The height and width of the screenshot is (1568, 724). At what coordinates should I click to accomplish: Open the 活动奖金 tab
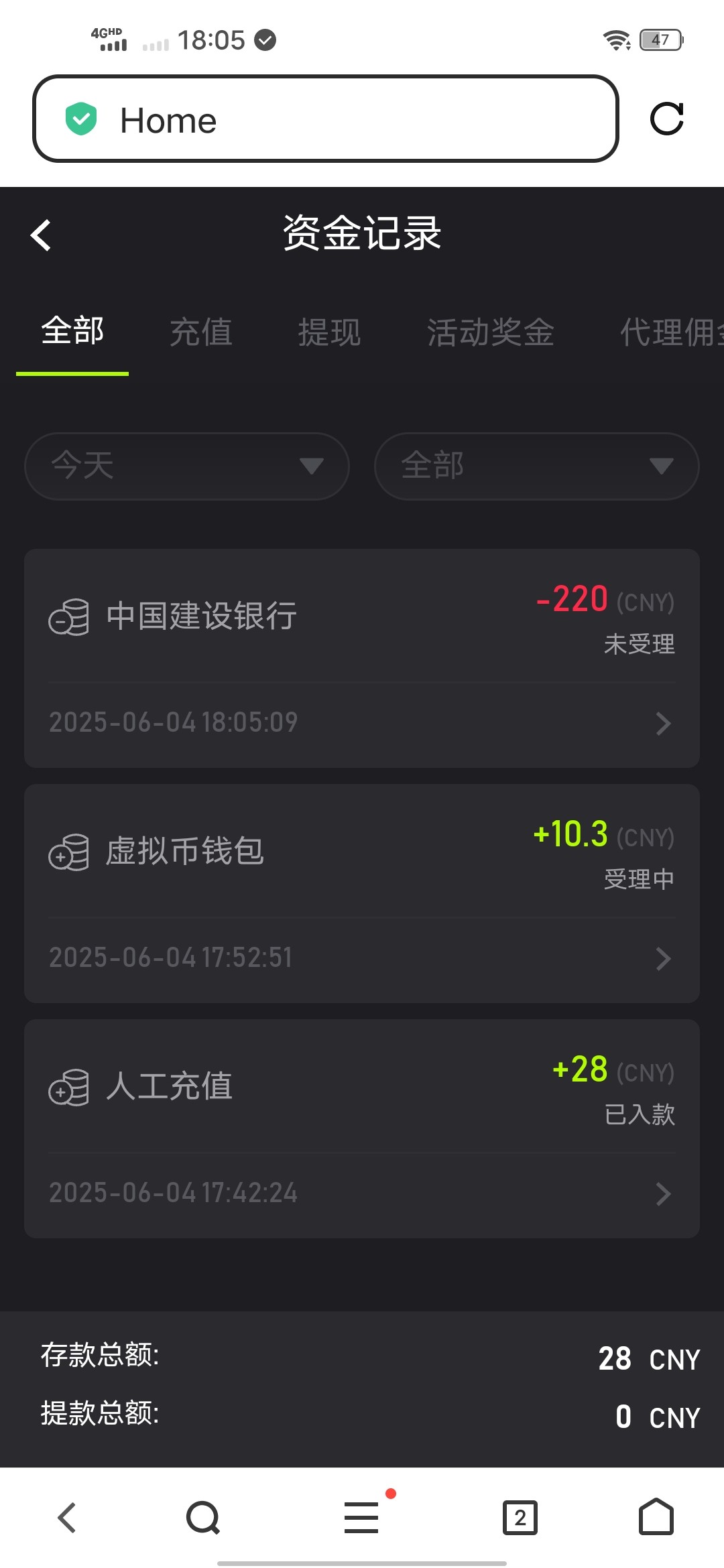tap(491, 332)
